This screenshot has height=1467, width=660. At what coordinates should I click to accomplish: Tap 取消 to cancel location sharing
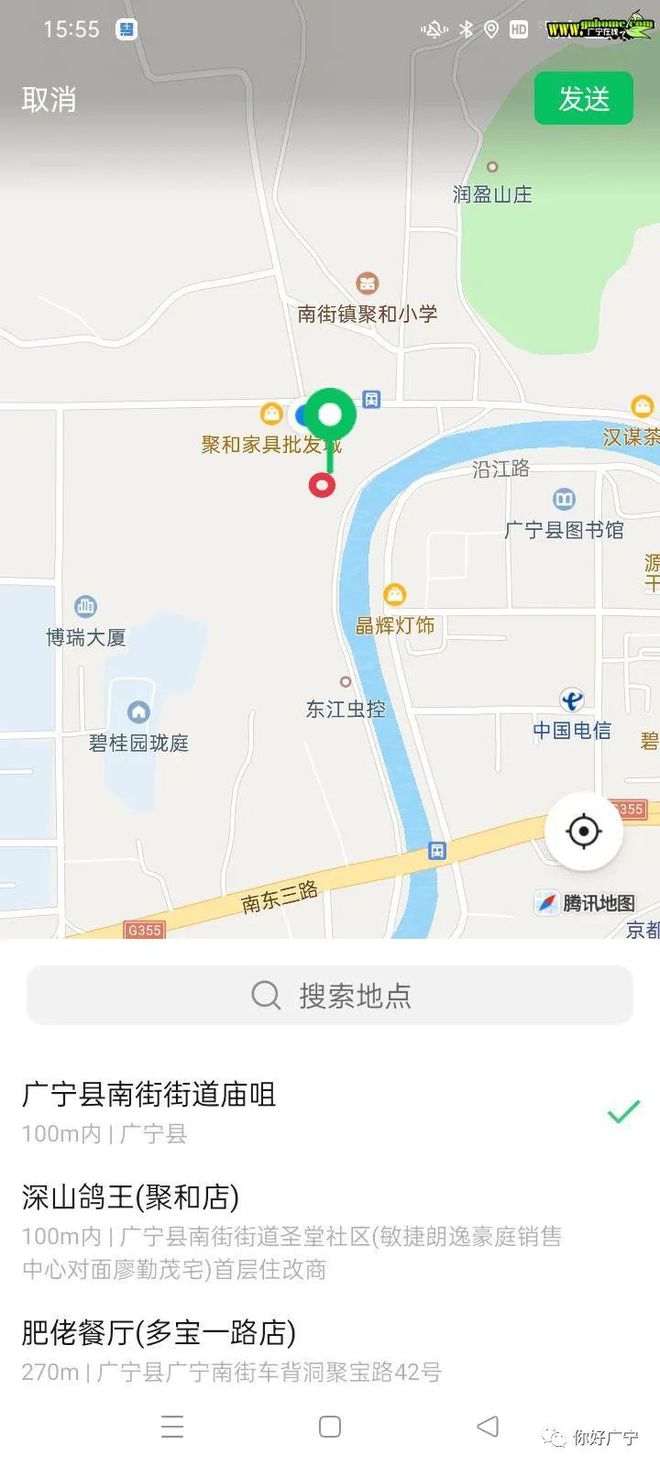[49, 99]
